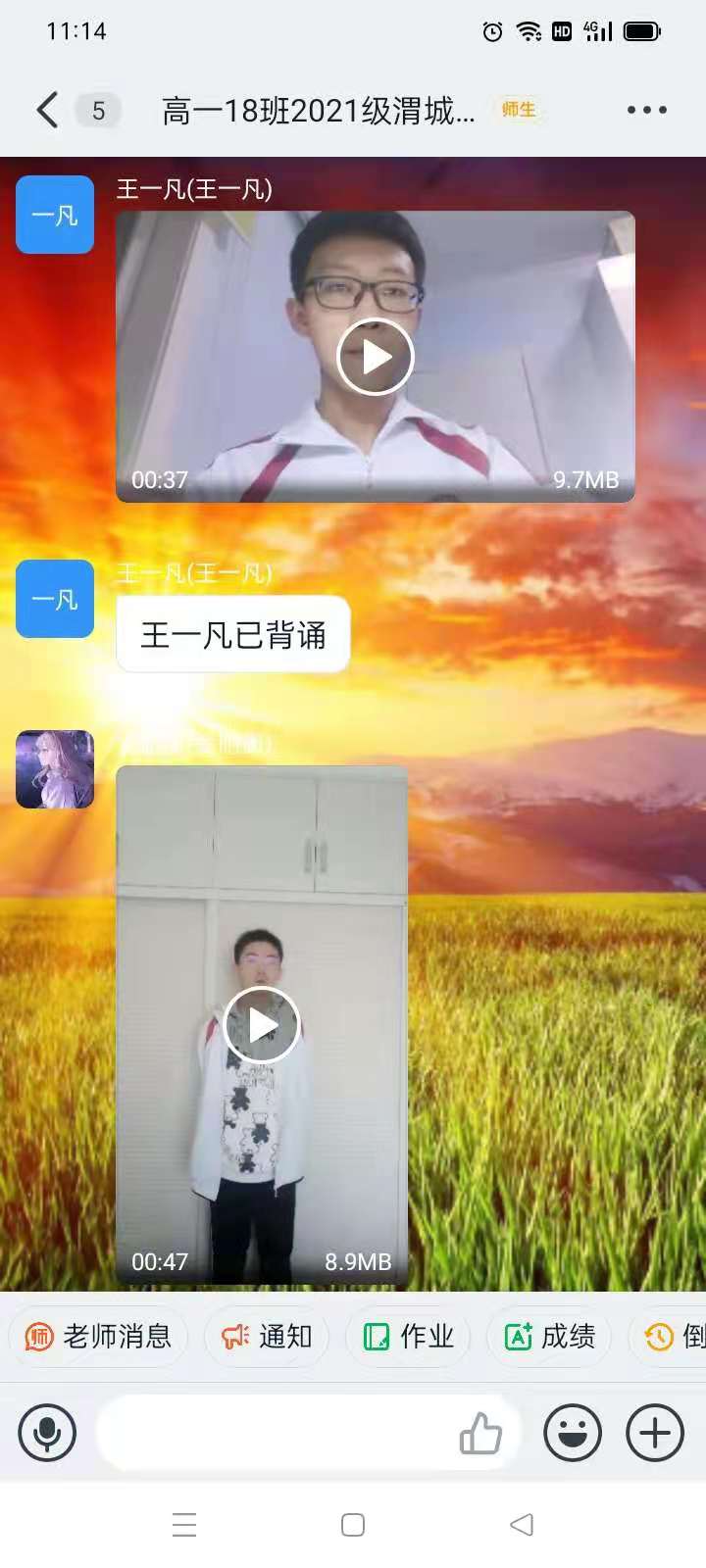Go back from the class group chat
Image resolution: width=706 pixels, height=1568 pixels.
(47, 110)
